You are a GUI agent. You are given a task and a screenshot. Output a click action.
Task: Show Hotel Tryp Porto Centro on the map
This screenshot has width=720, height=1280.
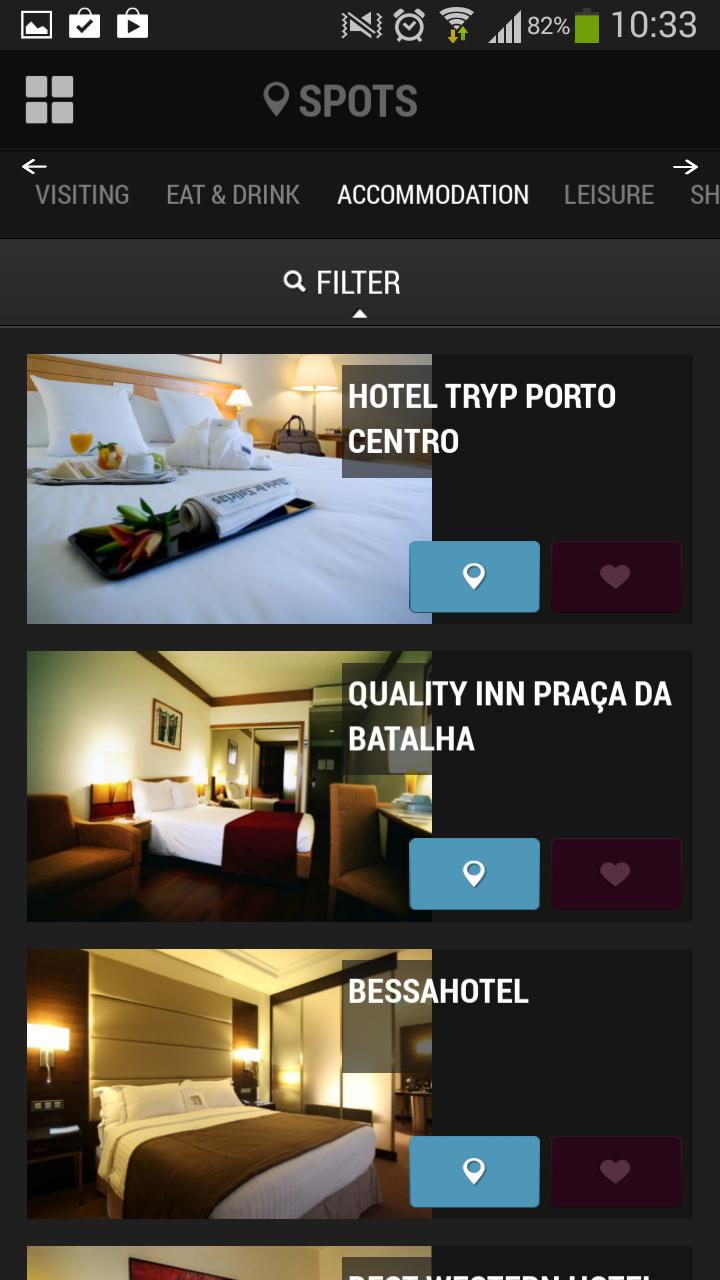coord(474,576)
